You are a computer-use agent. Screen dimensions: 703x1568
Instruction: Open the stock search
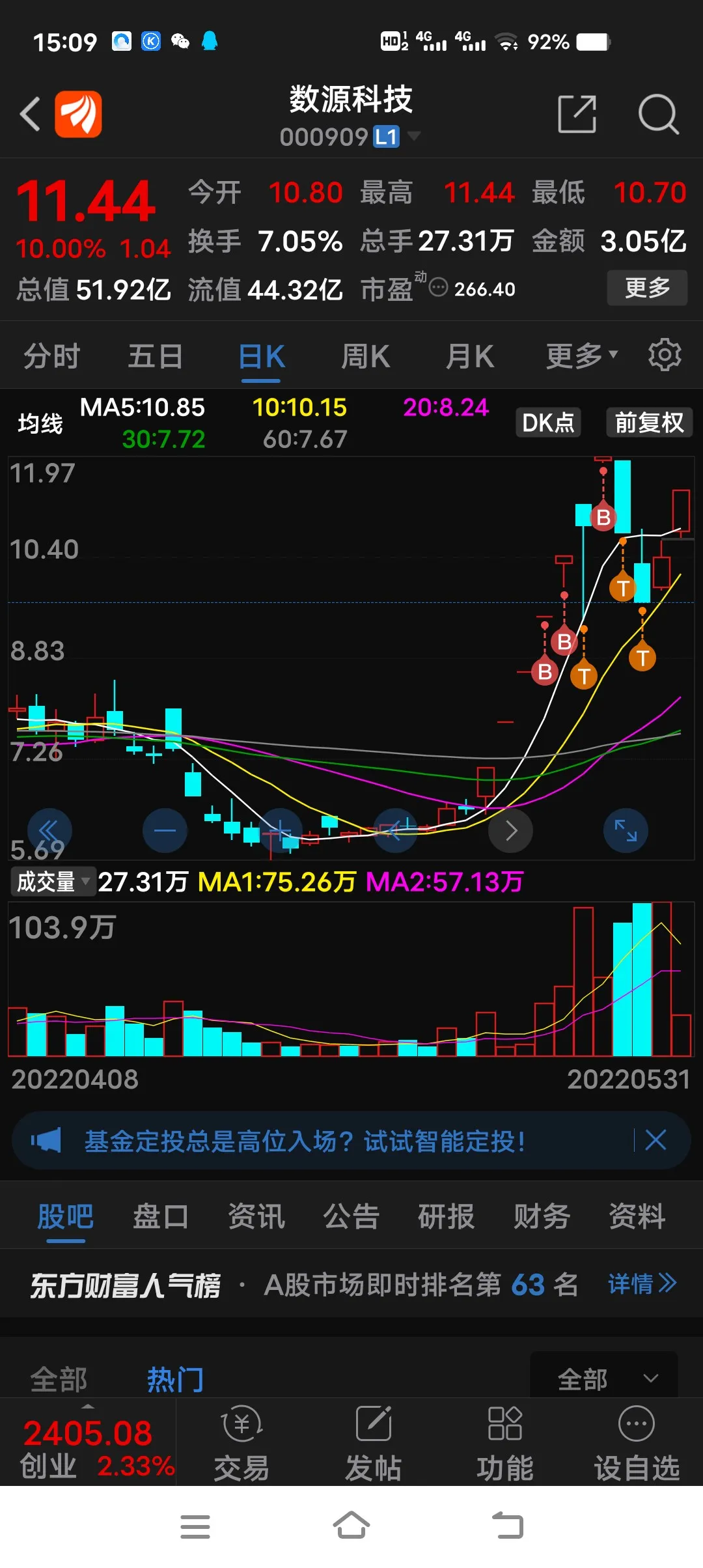(x=658, y=114)
